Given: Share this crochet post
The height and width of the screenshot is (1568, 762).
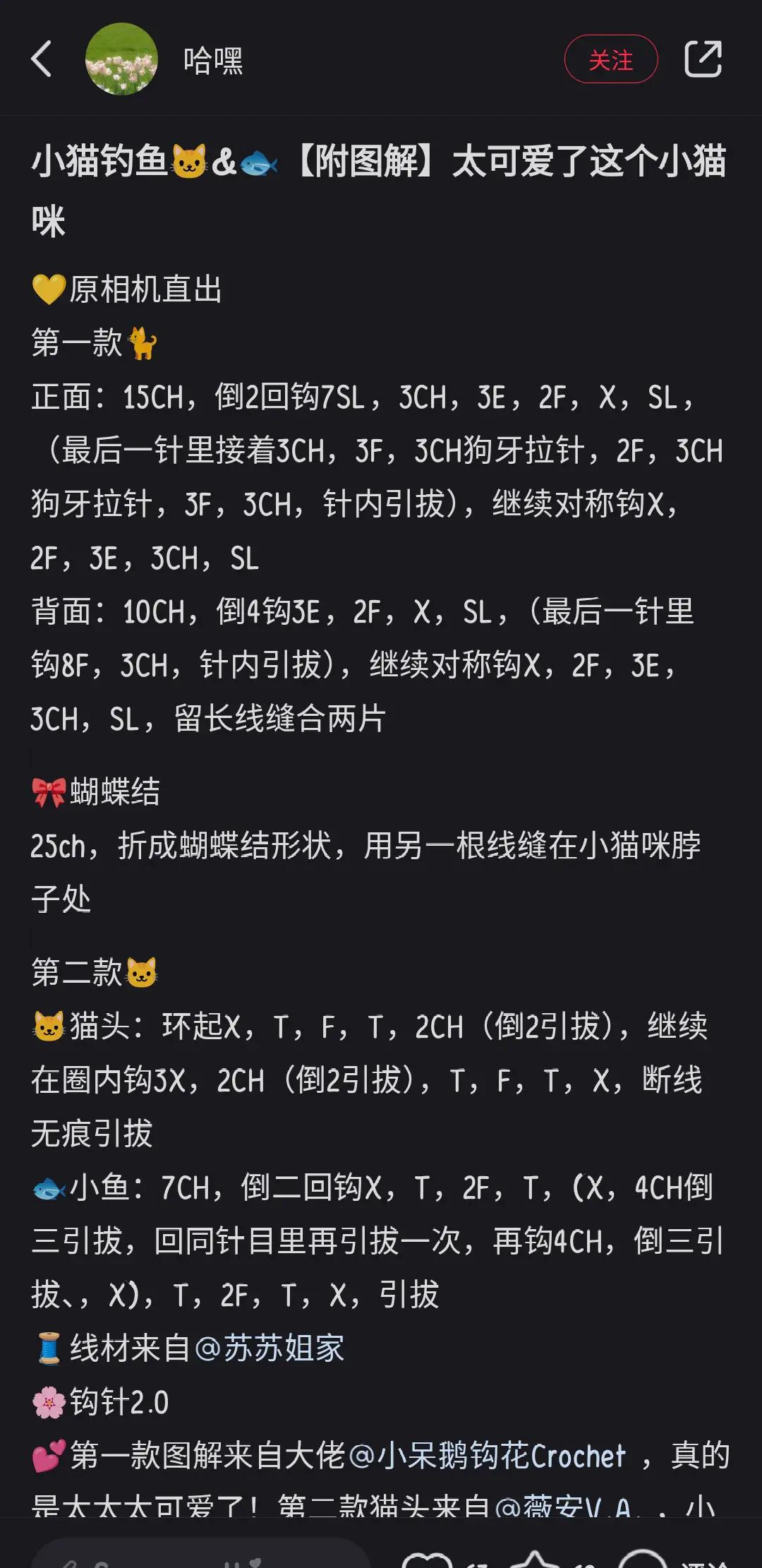Looking at the screenshot, I should pyautogui.click(x=703, y=59).
